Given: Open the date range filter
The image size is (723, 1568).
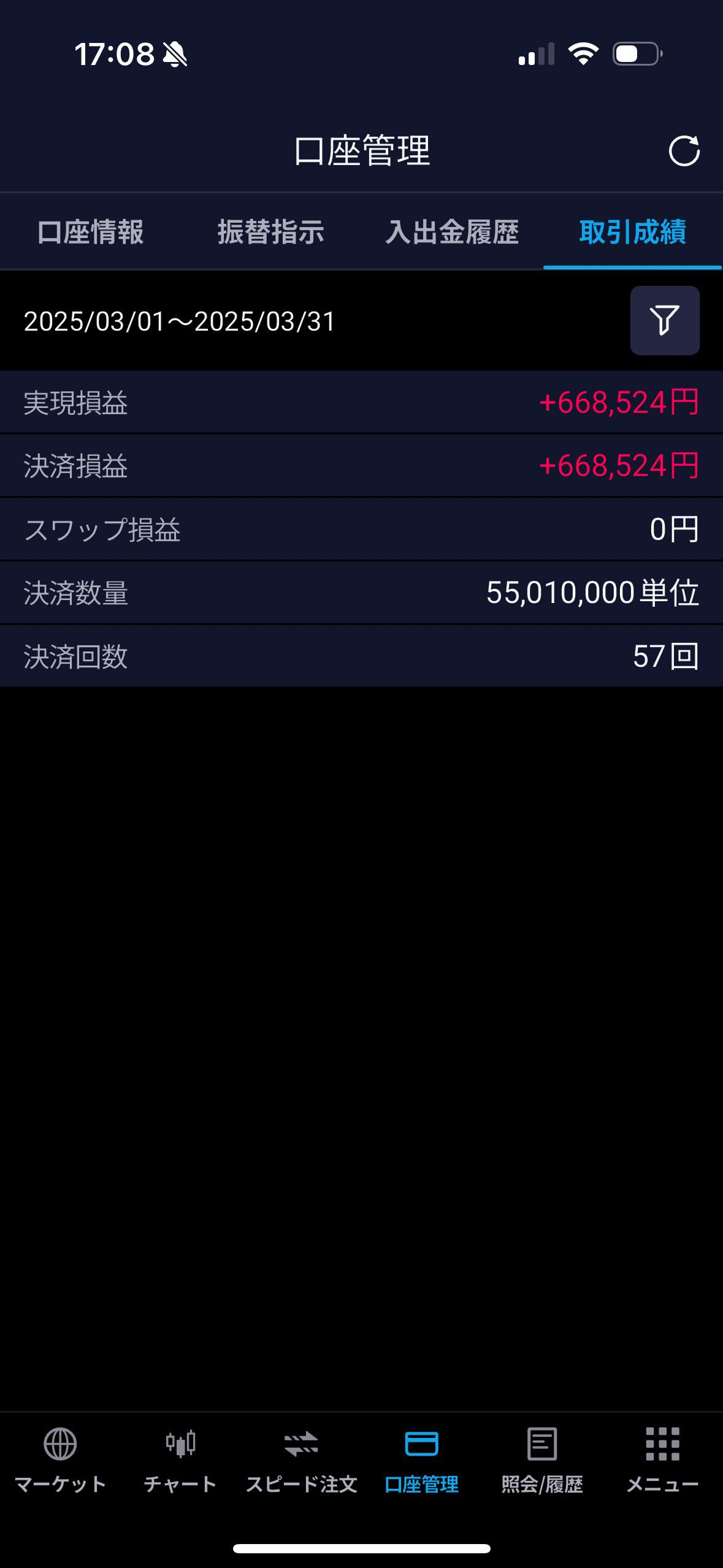Looking at the screenshot, I should click(x=665, y=320).
